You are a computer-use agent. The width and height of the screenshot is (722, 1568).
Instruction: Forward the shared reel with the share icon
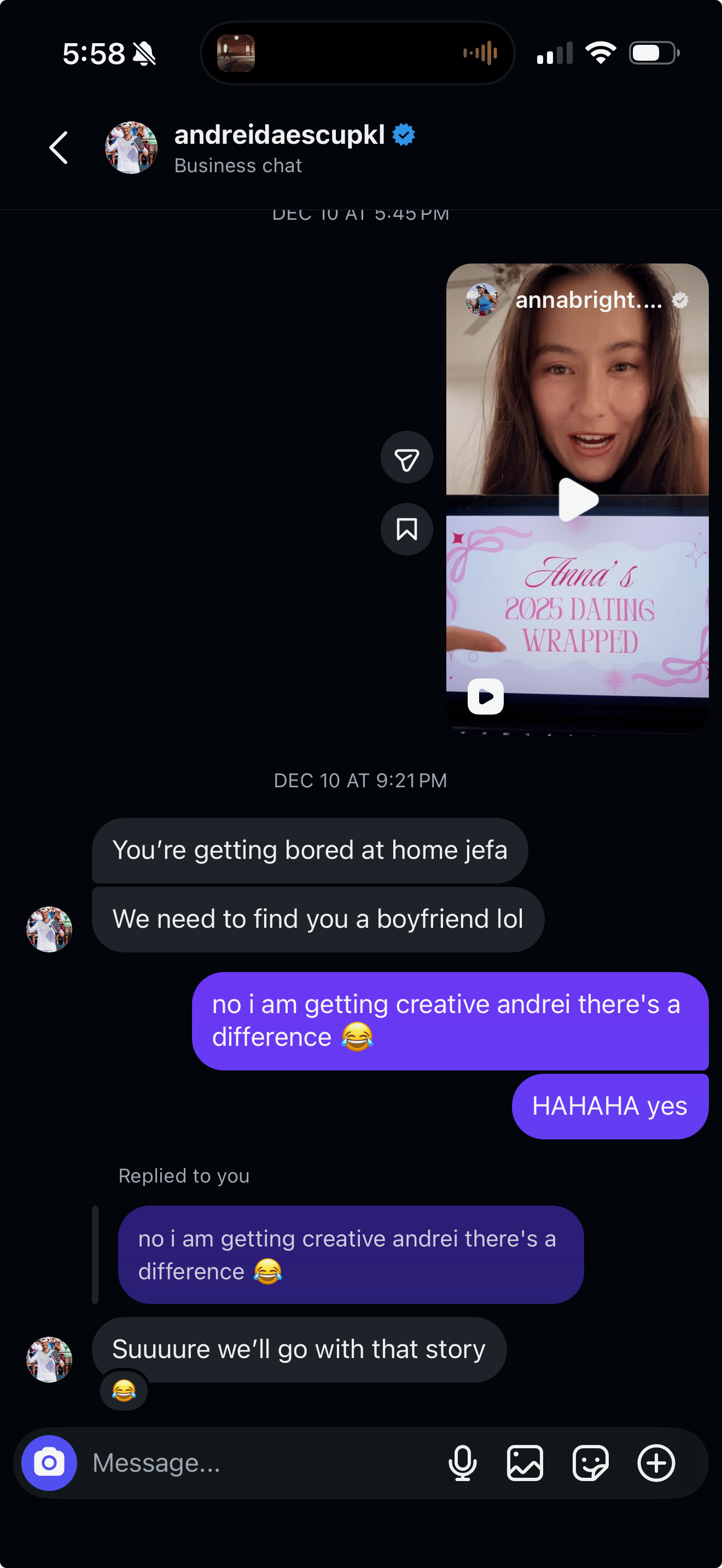tap(406, 458)
